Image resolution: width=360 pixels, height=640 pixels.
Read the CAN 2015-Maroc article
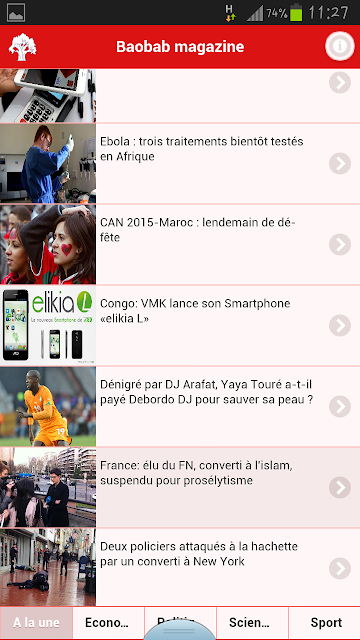pyautogui.click(x=180, y=244)
